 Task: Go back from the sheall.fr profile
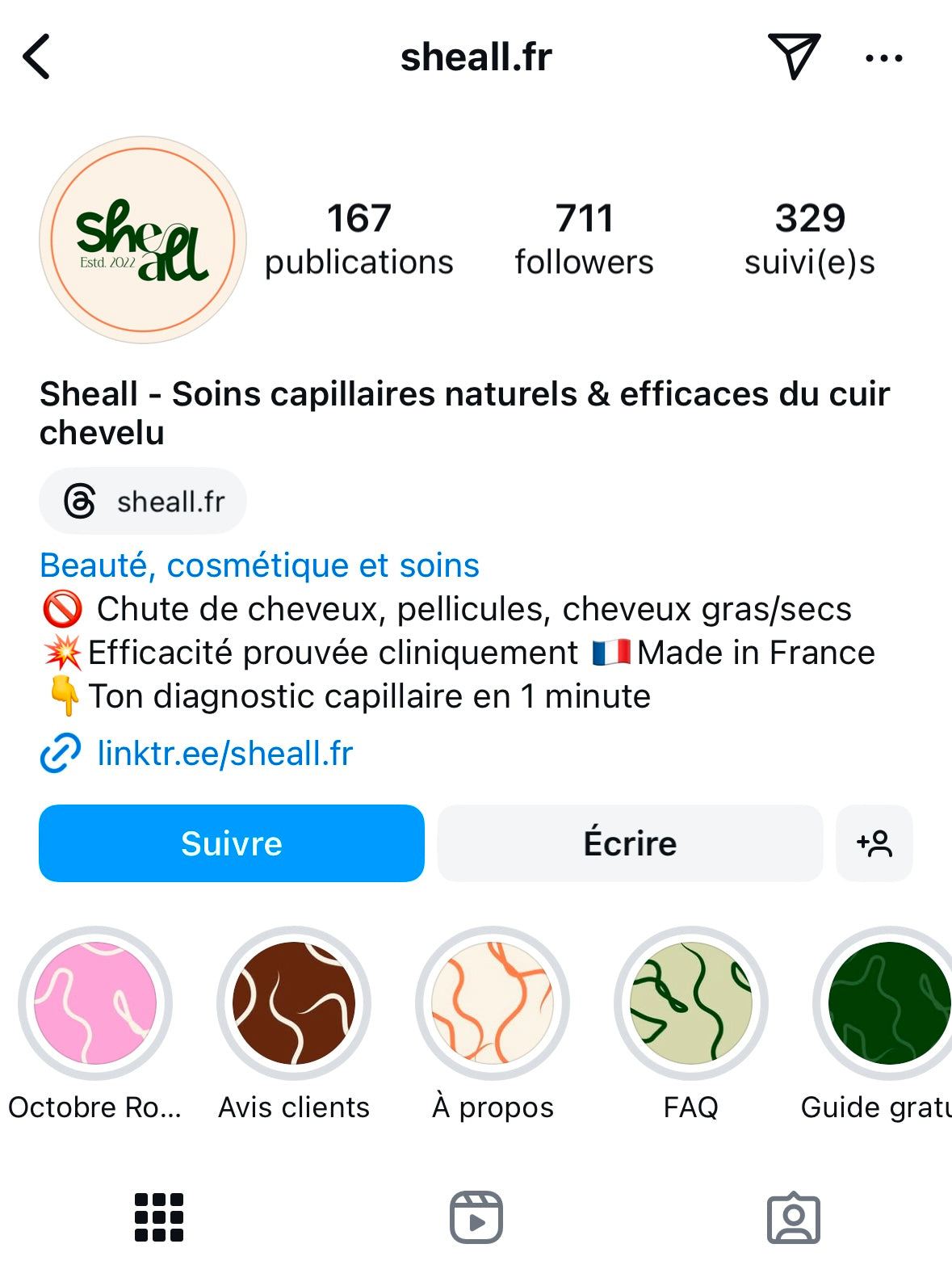37,57
